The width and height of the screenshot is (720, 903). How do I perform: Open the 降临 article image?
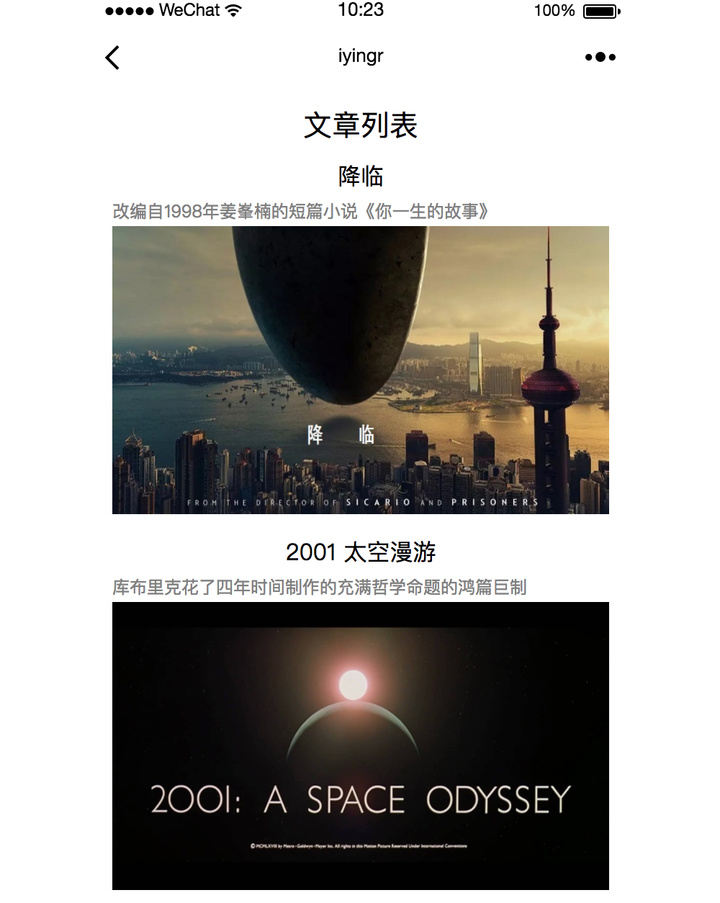point(360,370)
